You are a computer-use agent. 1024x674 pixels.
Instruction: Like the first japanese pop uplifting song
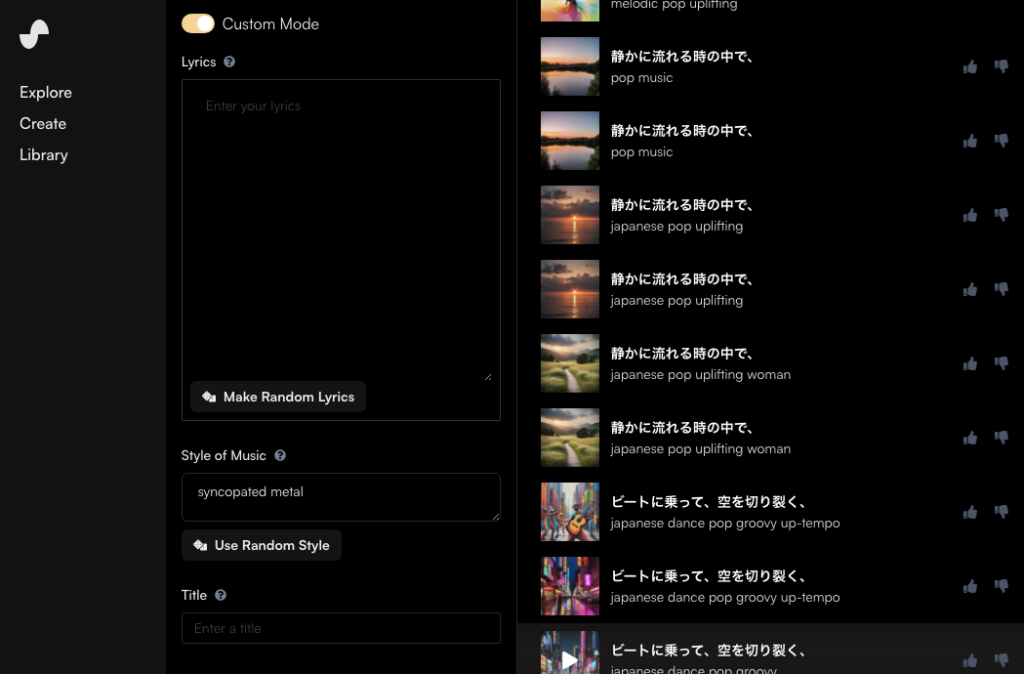(970, 215)
